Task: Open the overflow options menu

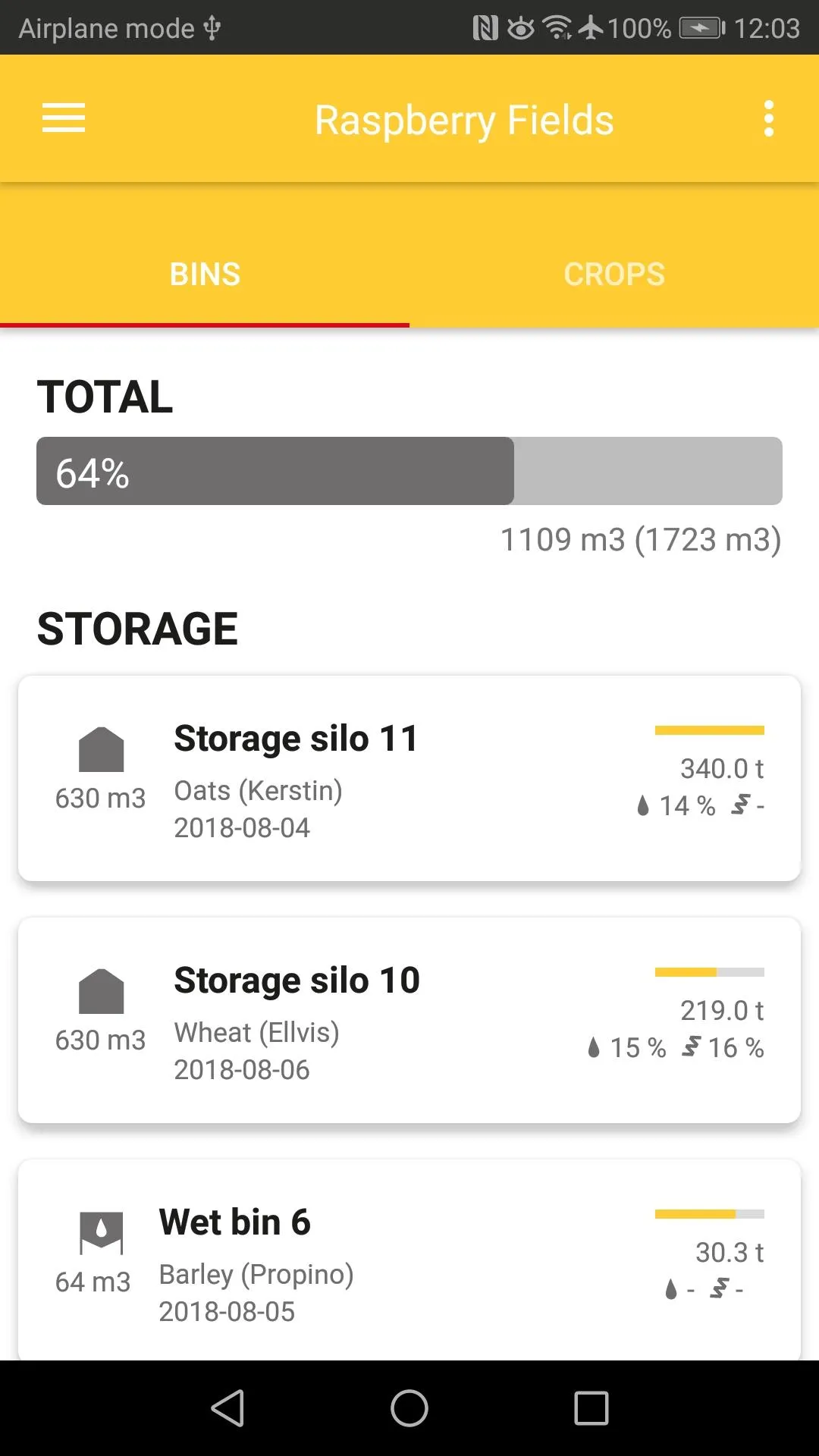Action: coord(768,118)
